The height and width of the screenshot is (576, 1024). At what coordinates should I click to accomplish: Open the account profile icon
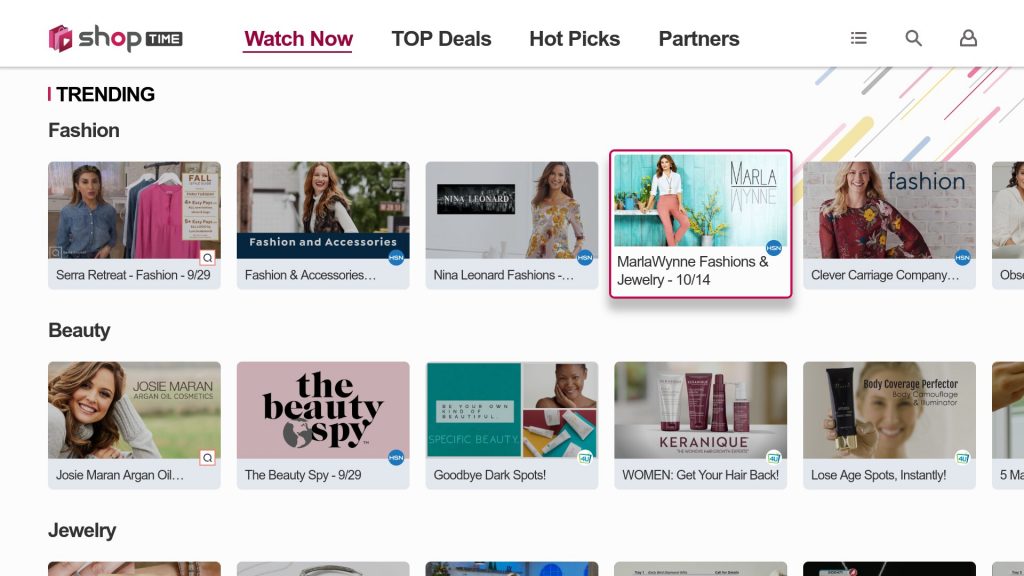pyautogui.click(x=968, y=38)
